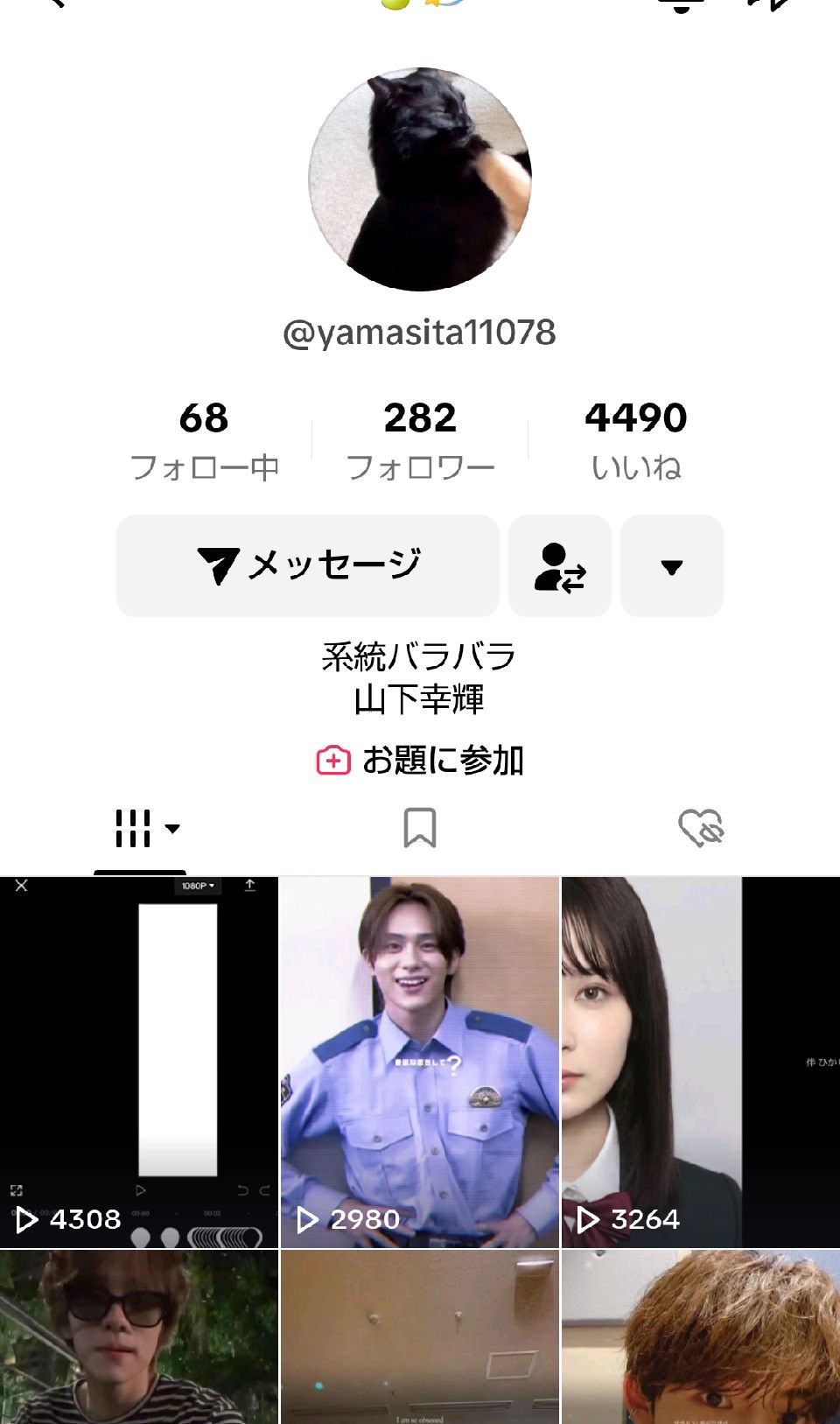Join the お題に参加 prompt
840x1424 pixels.
(420, 760)
